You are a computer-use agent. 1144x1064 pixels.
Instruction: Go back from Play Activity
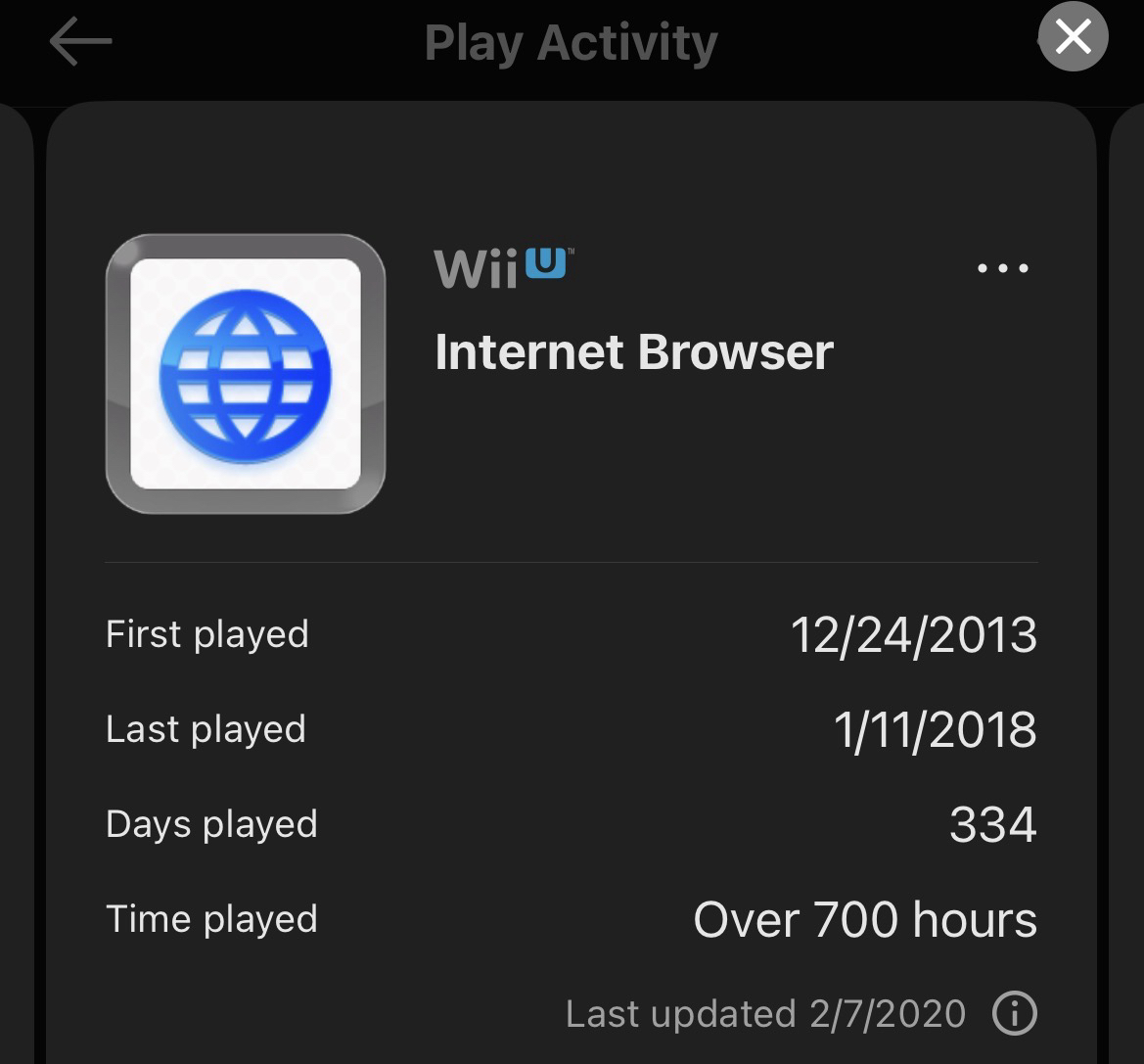[x=80, y=42]
